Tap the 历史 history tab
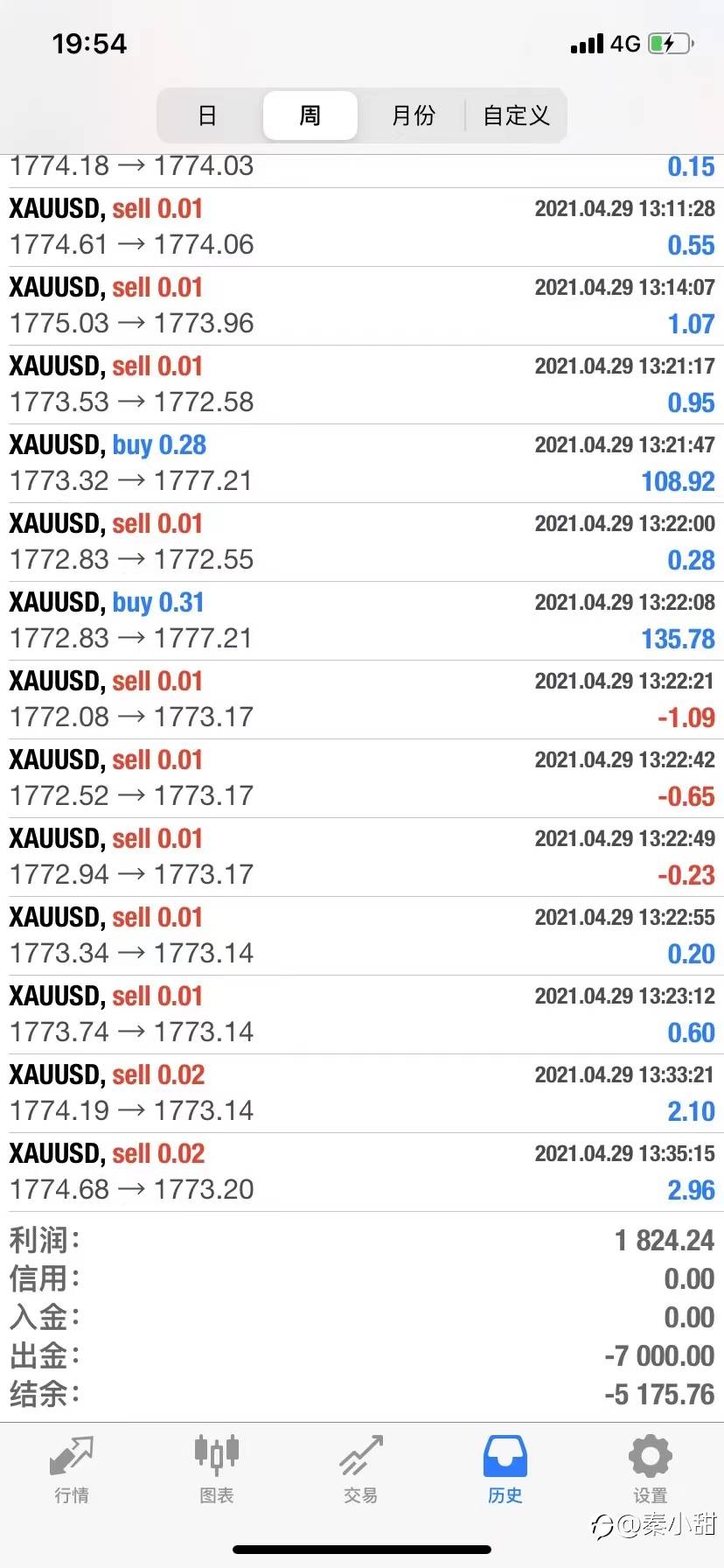This screenshot has height=1568, width=724. [505, 1470]
